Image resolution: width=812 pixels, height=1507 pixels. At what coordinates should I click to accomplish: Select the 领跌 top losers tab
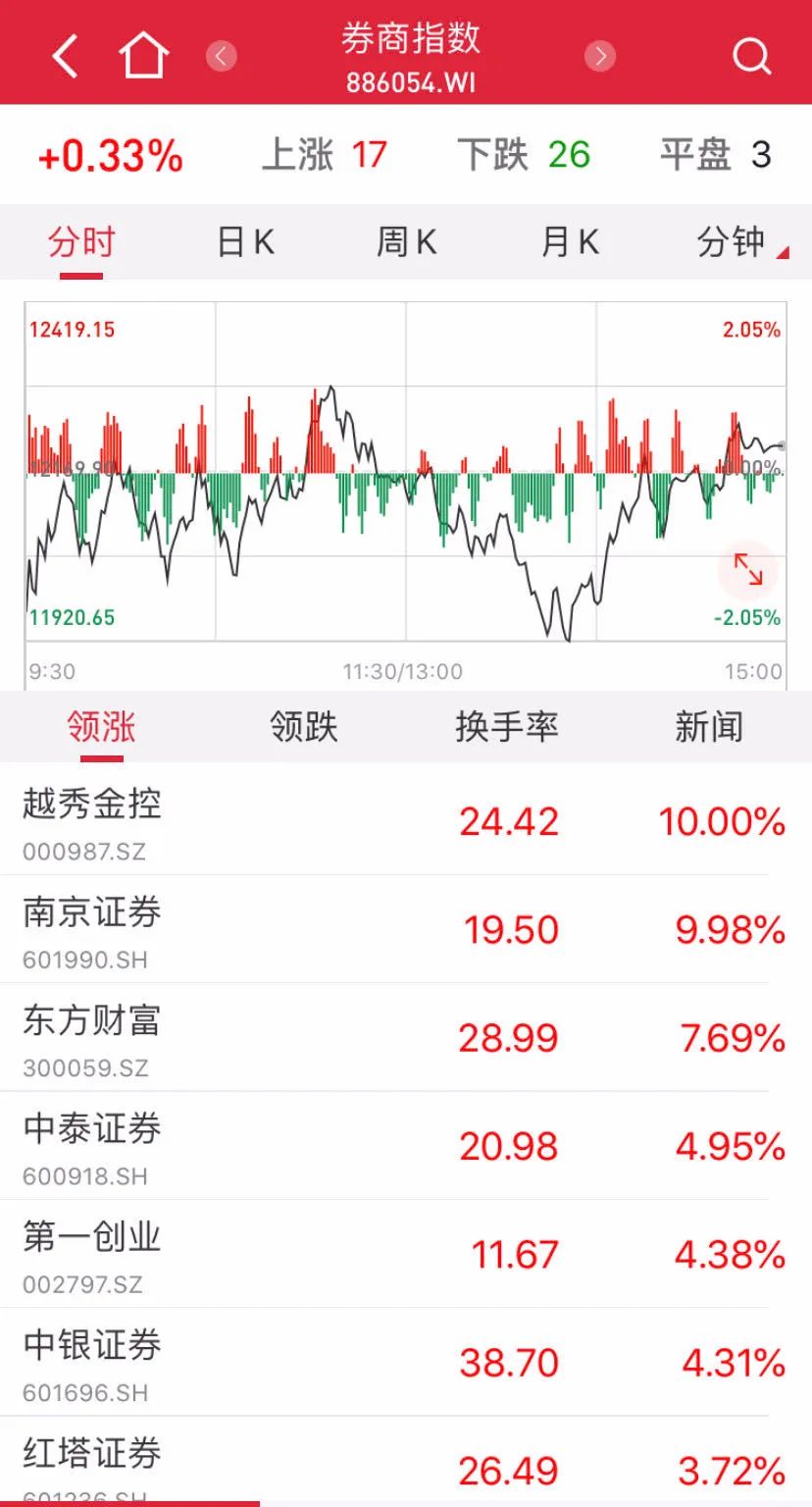[304, 726]
